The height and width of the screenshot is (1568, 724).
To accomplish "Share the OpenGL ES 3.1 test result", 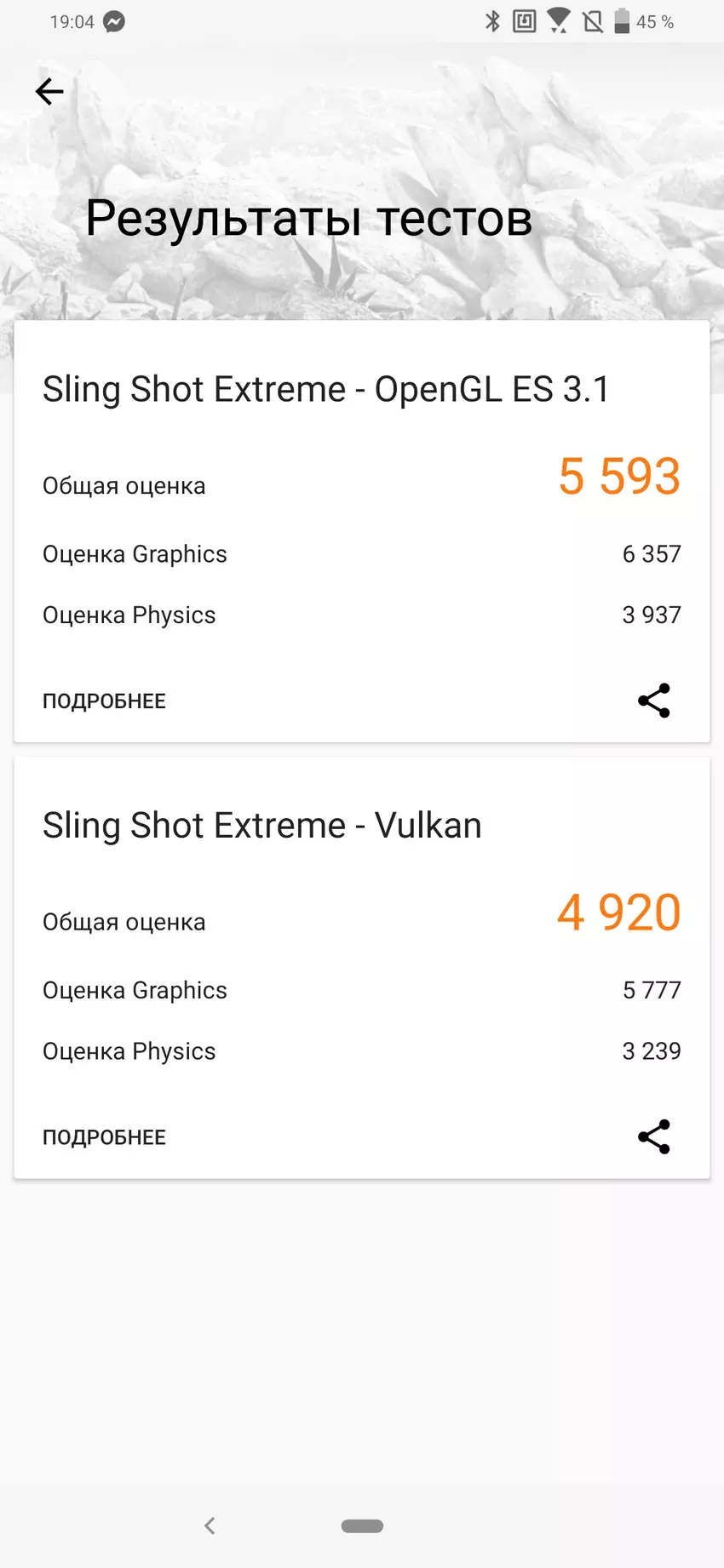I will 653,701.
